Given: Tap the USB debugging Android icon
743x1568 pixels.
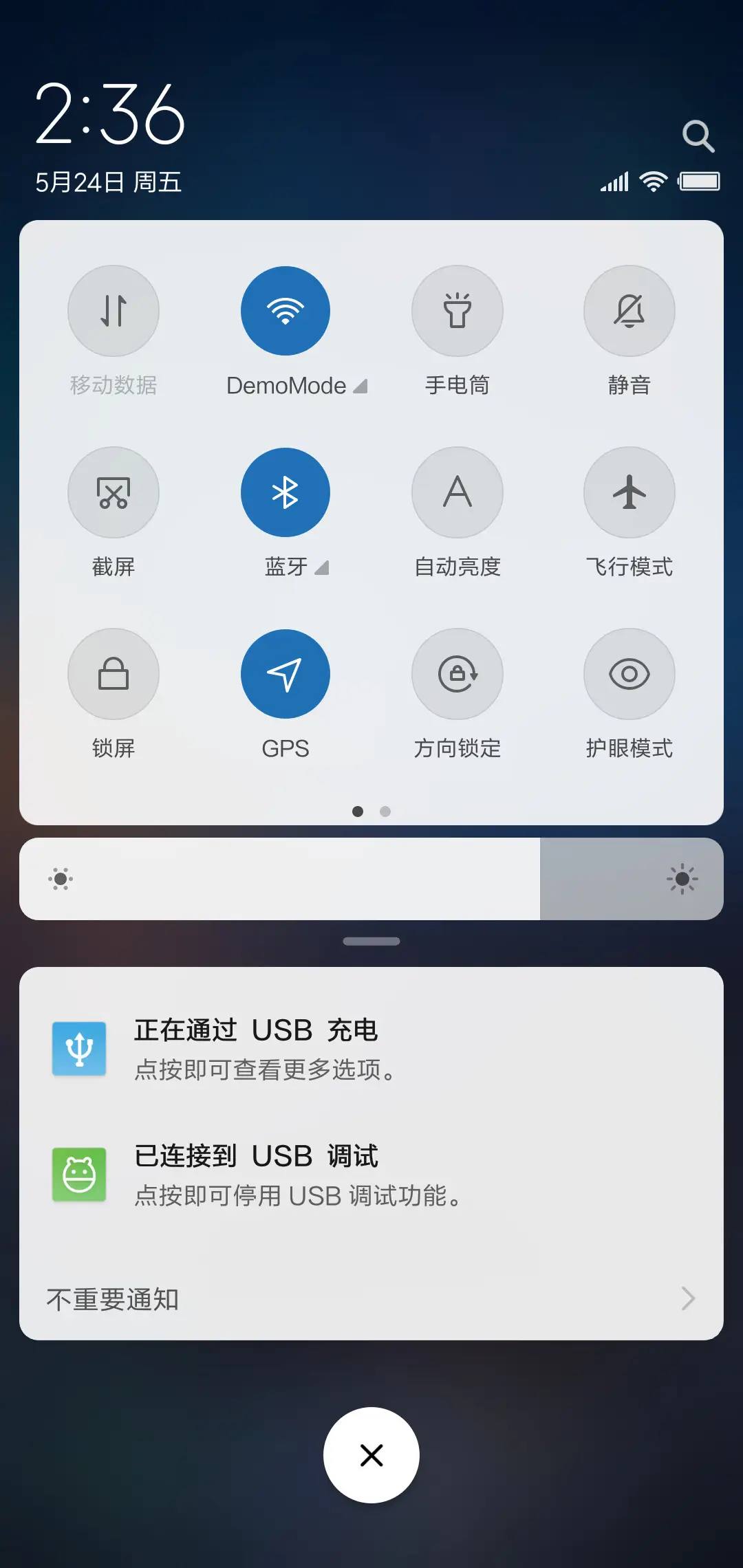Looking at the screenshot, I should pos(78,1174).
